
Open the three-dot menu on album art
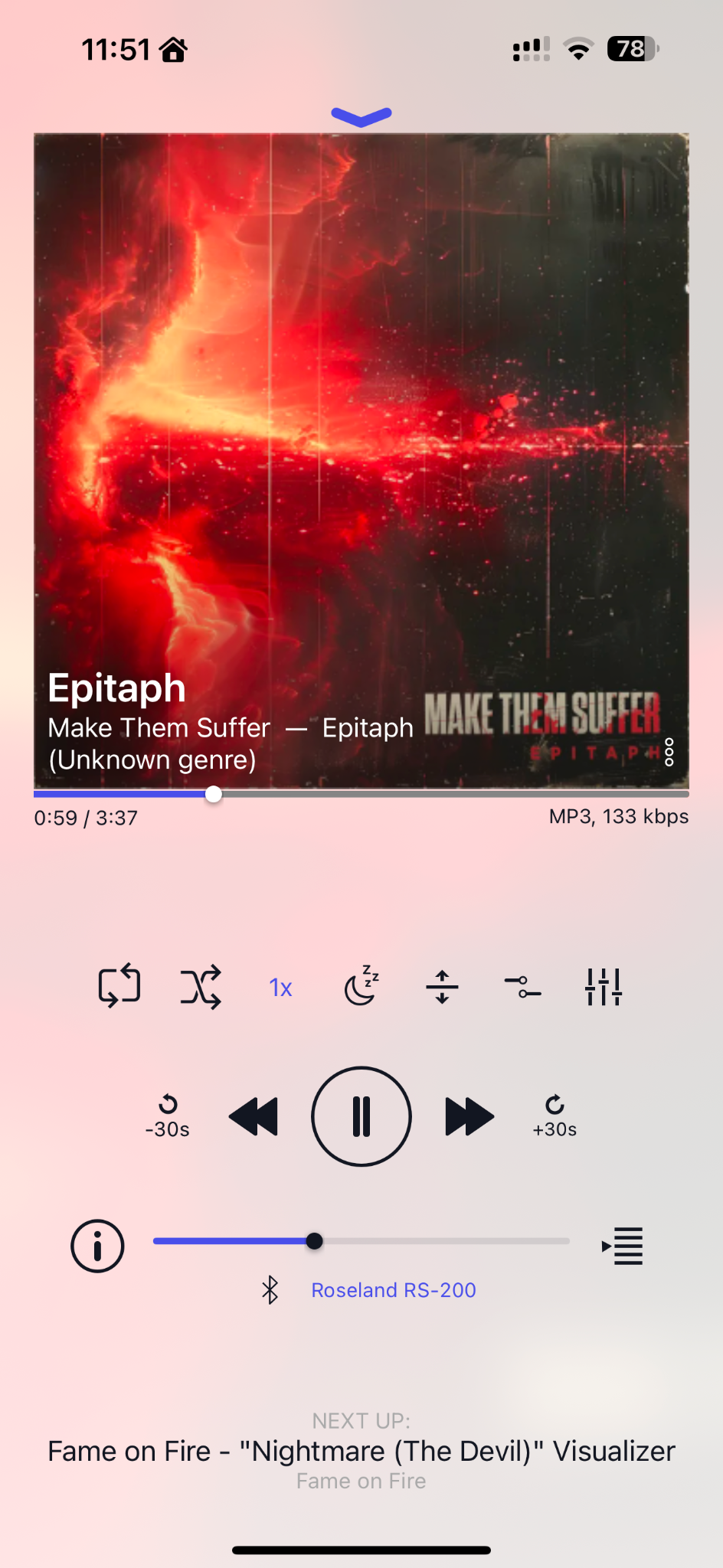pos(669,752)
